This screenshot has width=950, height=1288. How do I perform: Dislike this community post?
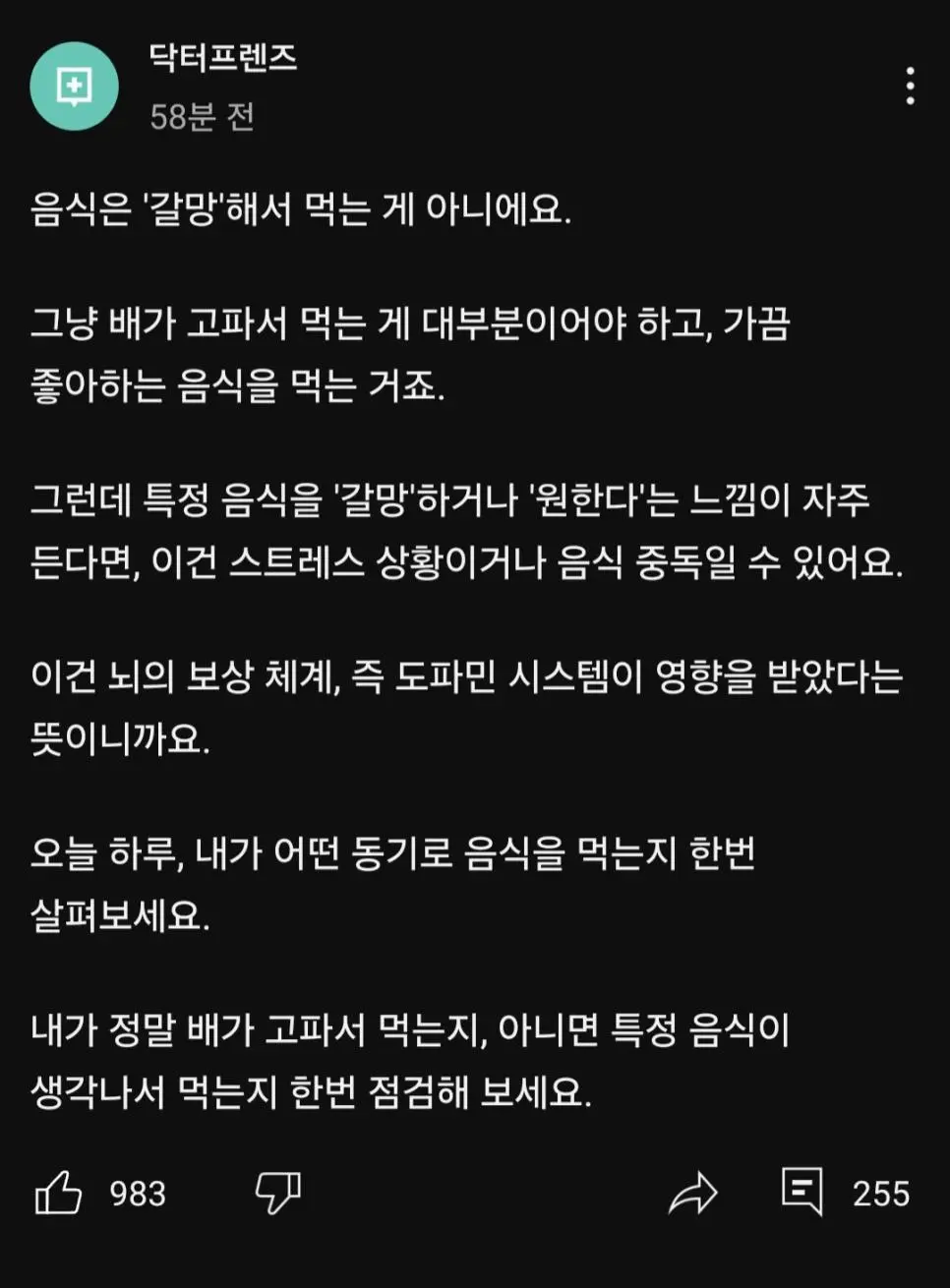coord(277,1193)
